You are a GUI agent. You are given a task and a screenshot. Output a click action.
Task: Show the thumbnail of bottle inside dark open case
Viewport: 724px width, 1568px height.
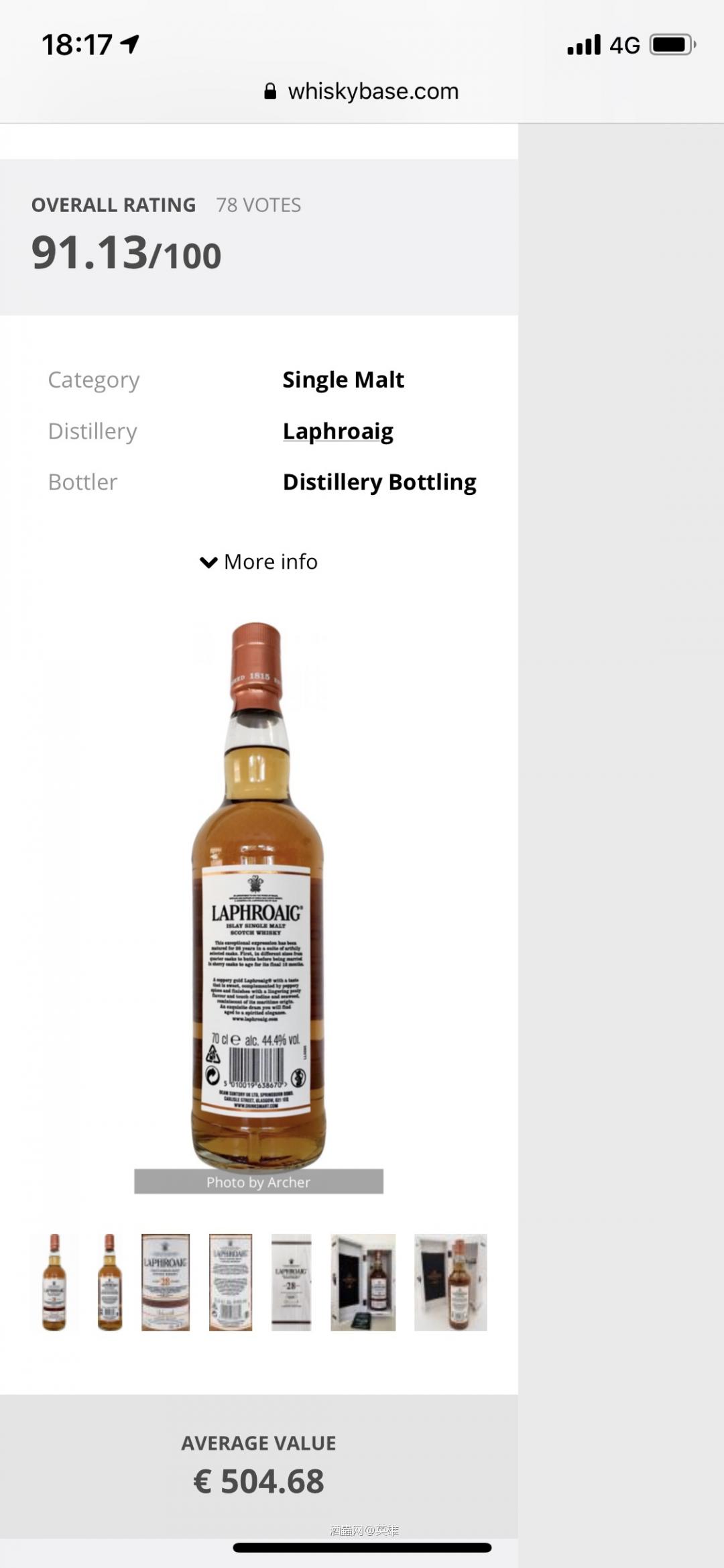coord(363,1282)
